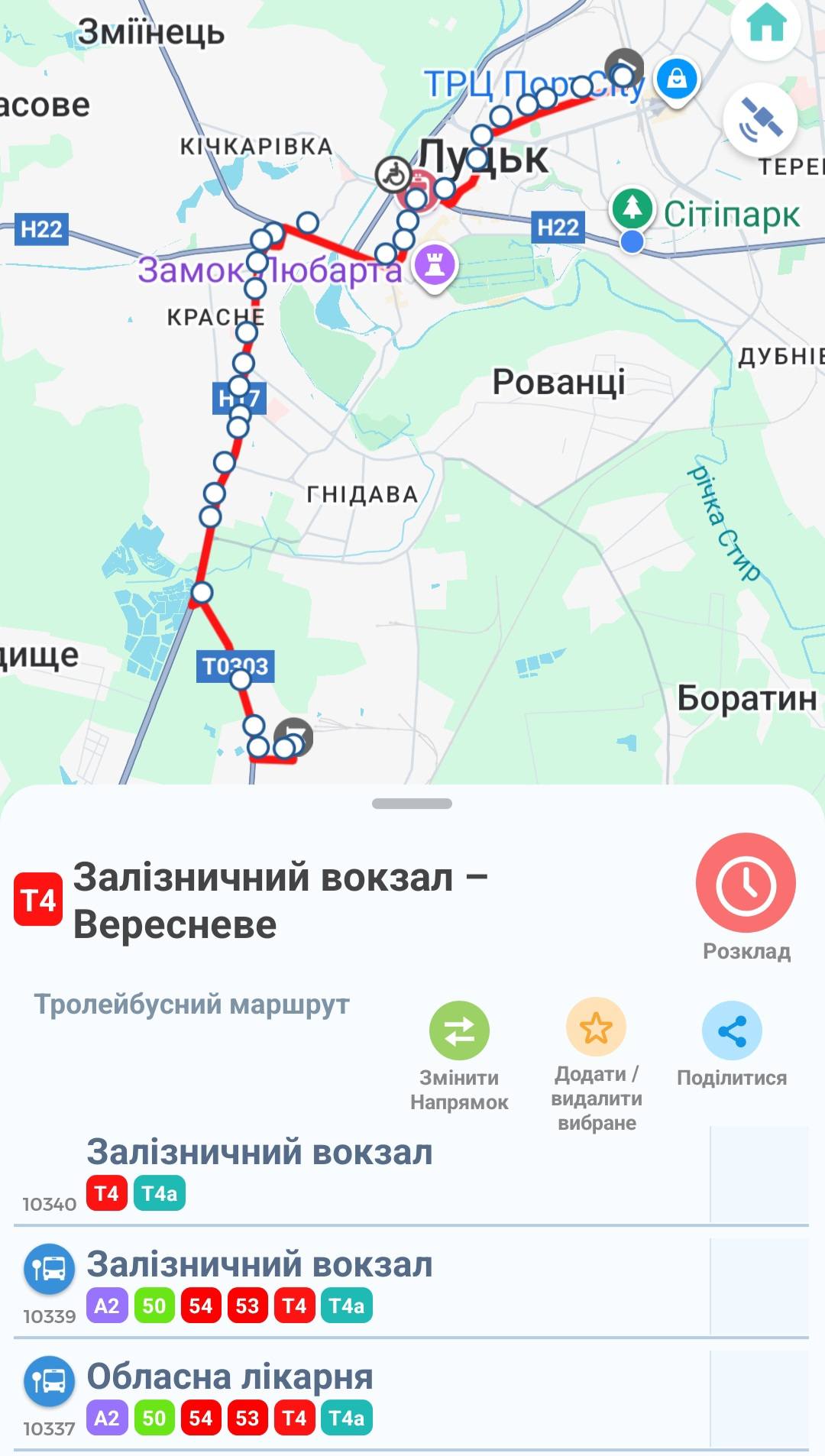This screenshot has width=825, height=1456.
Task: Share the T4 route via Поділитися
Action: (731, 1031)
